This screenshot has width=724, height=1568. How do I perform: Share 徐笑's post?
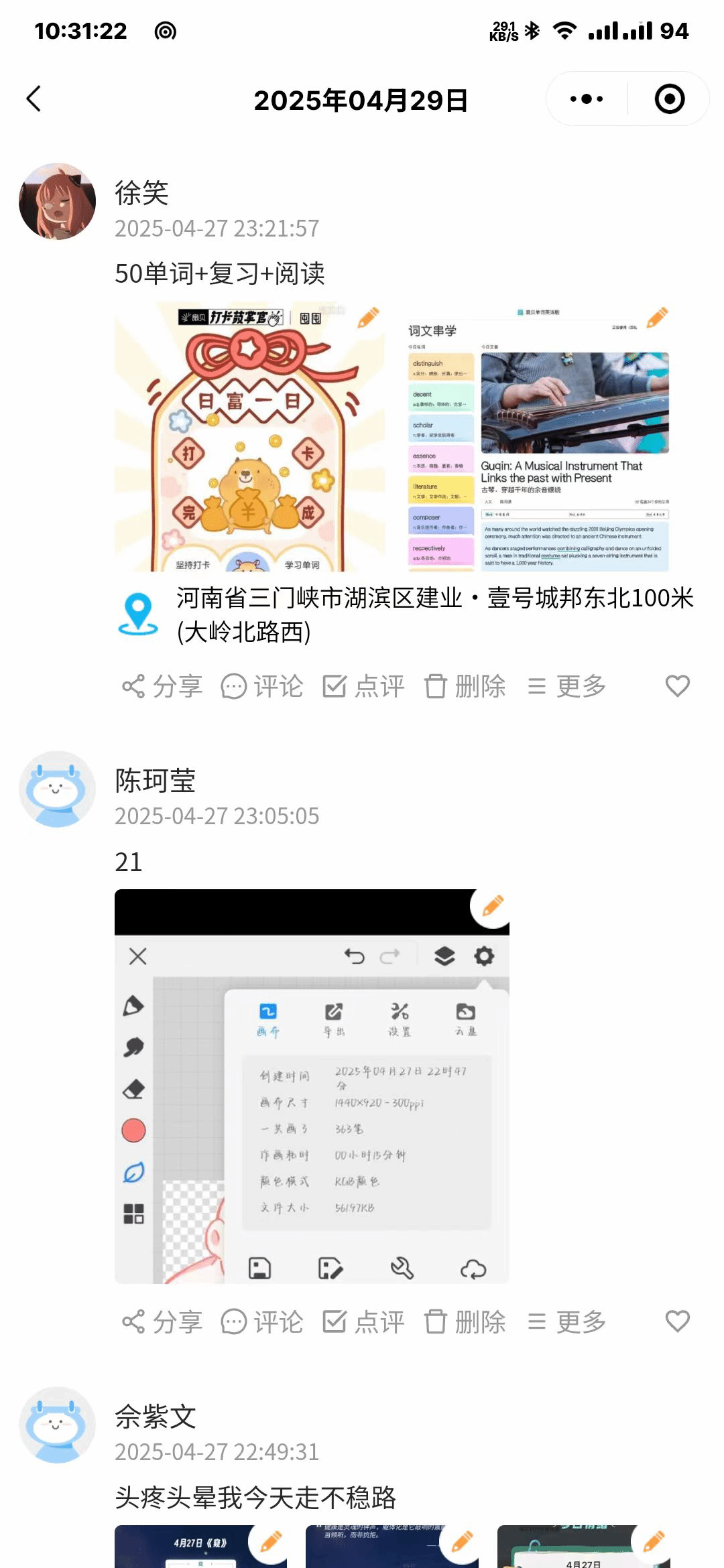click(162, 686)
